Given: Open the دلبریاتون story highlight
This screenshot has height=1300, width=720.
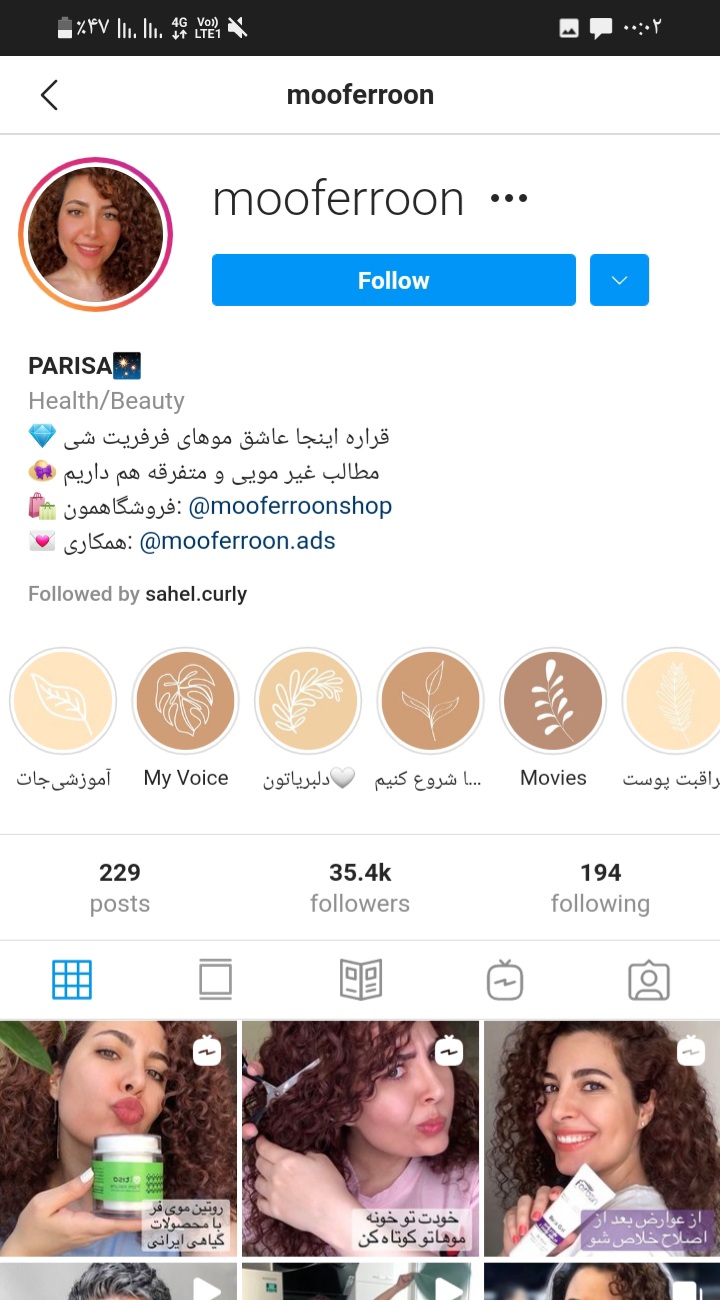Looking at the screenshot, I should (x=308, y=702).
